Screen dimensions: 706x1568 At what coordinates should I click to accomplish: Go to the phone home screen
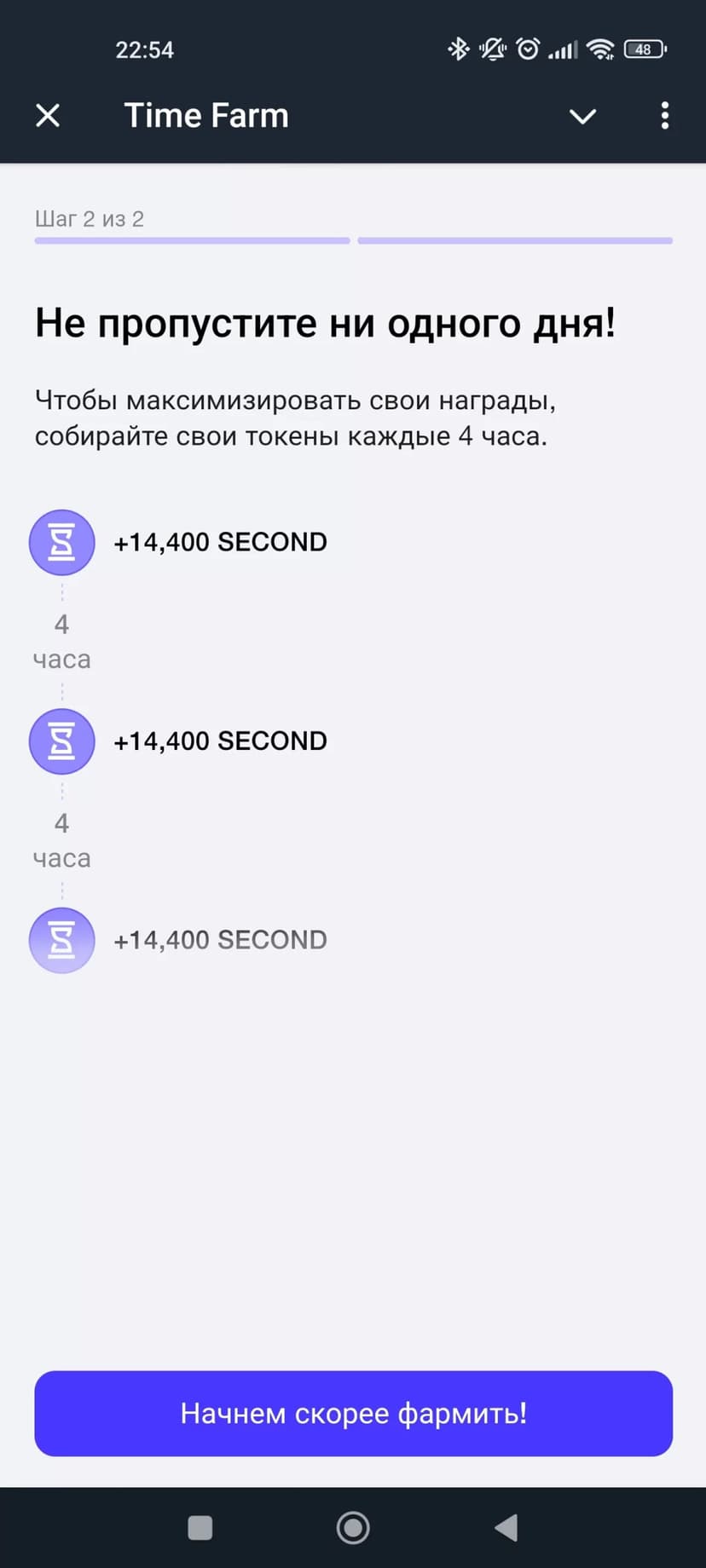(353, 1528)
